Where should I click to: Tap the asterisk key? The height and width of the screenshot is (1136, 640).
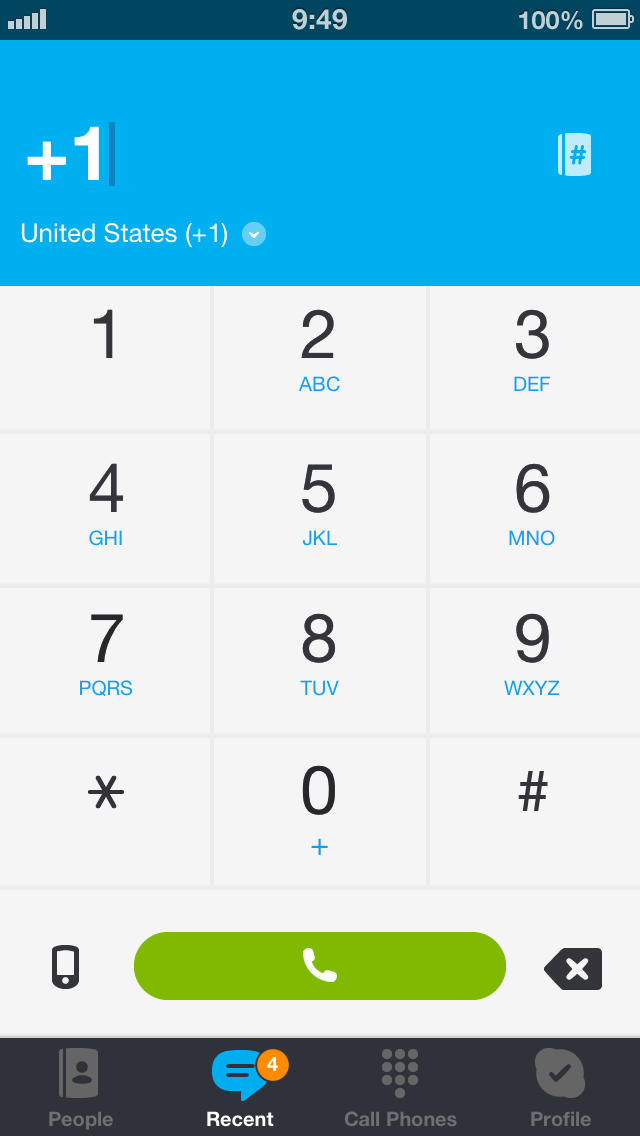click(105, 810)
